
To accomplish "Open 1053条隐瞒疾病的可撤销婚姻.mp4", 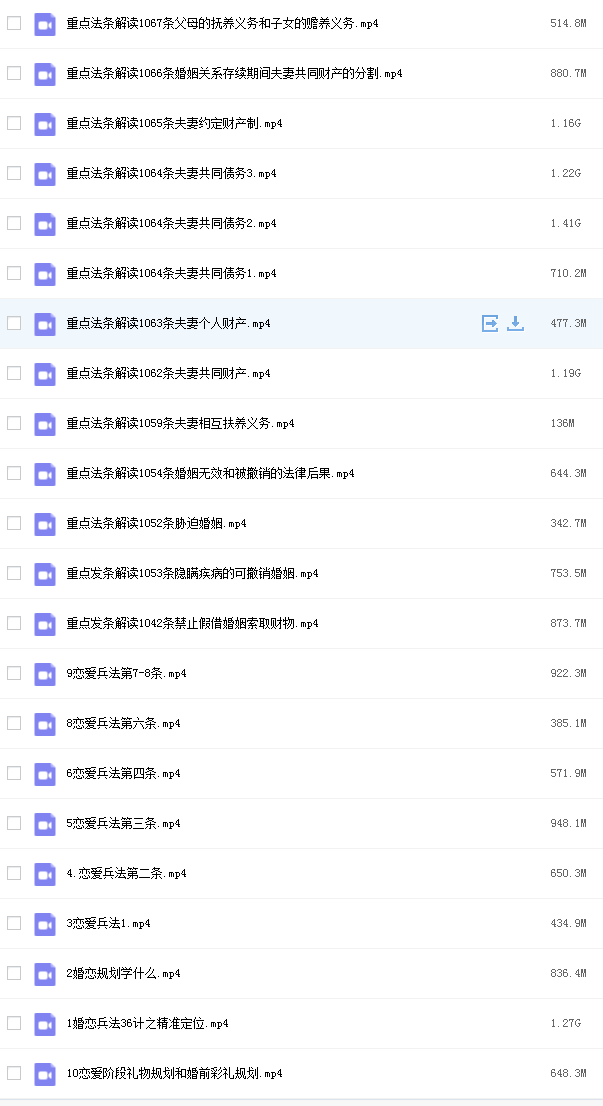I will pos(193,573).
